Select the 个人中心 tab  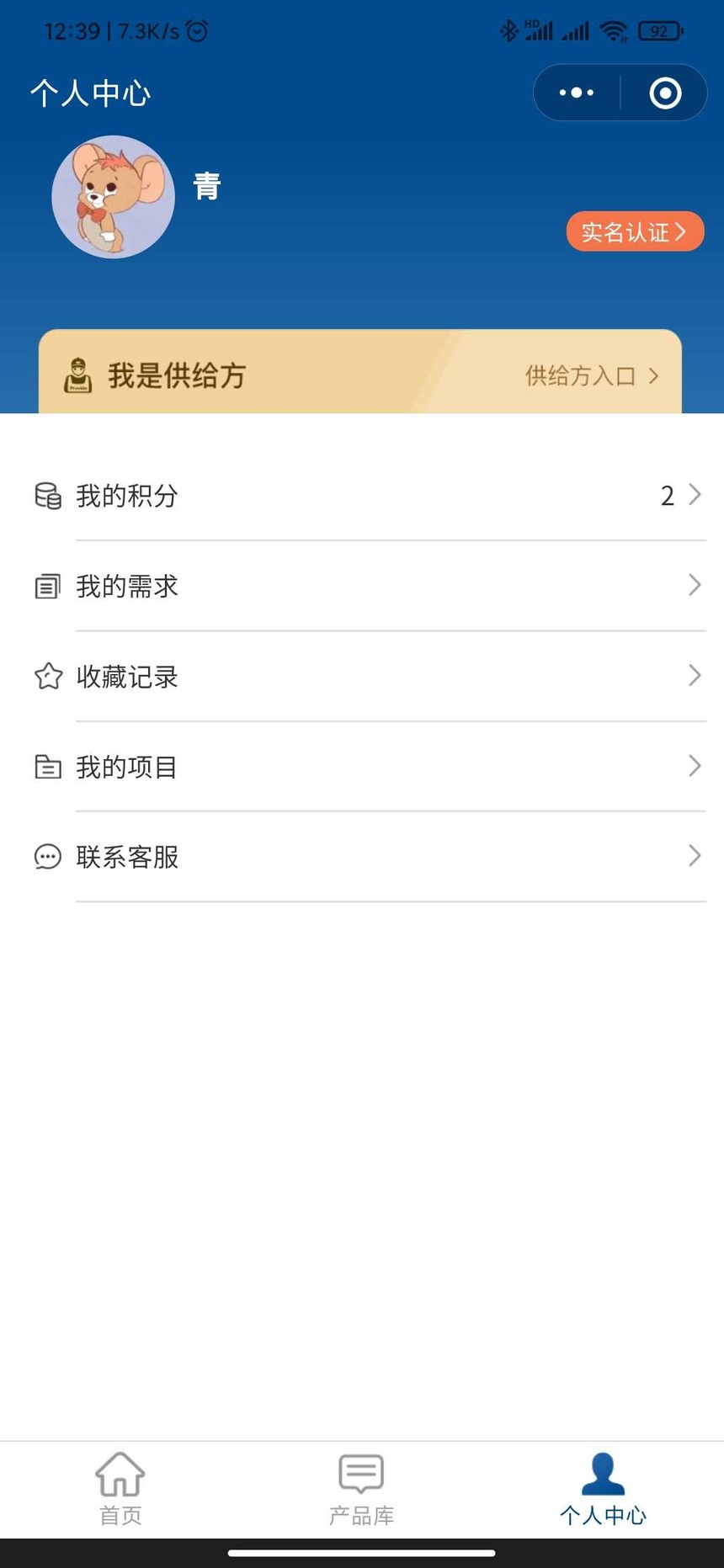[x=603, y=1489]
